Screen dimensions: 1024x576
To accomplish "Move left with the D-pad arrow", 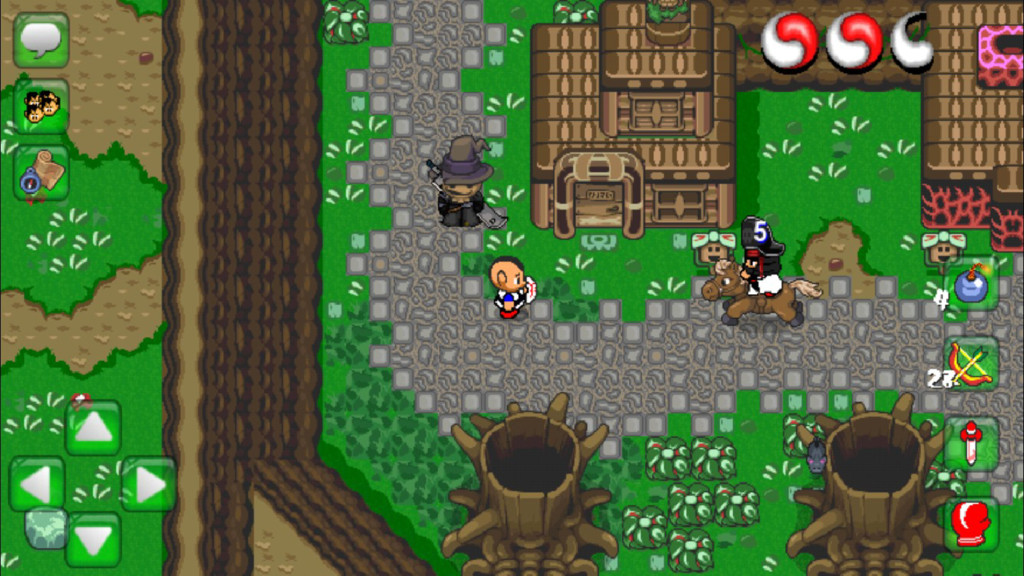I will point(37,484).
